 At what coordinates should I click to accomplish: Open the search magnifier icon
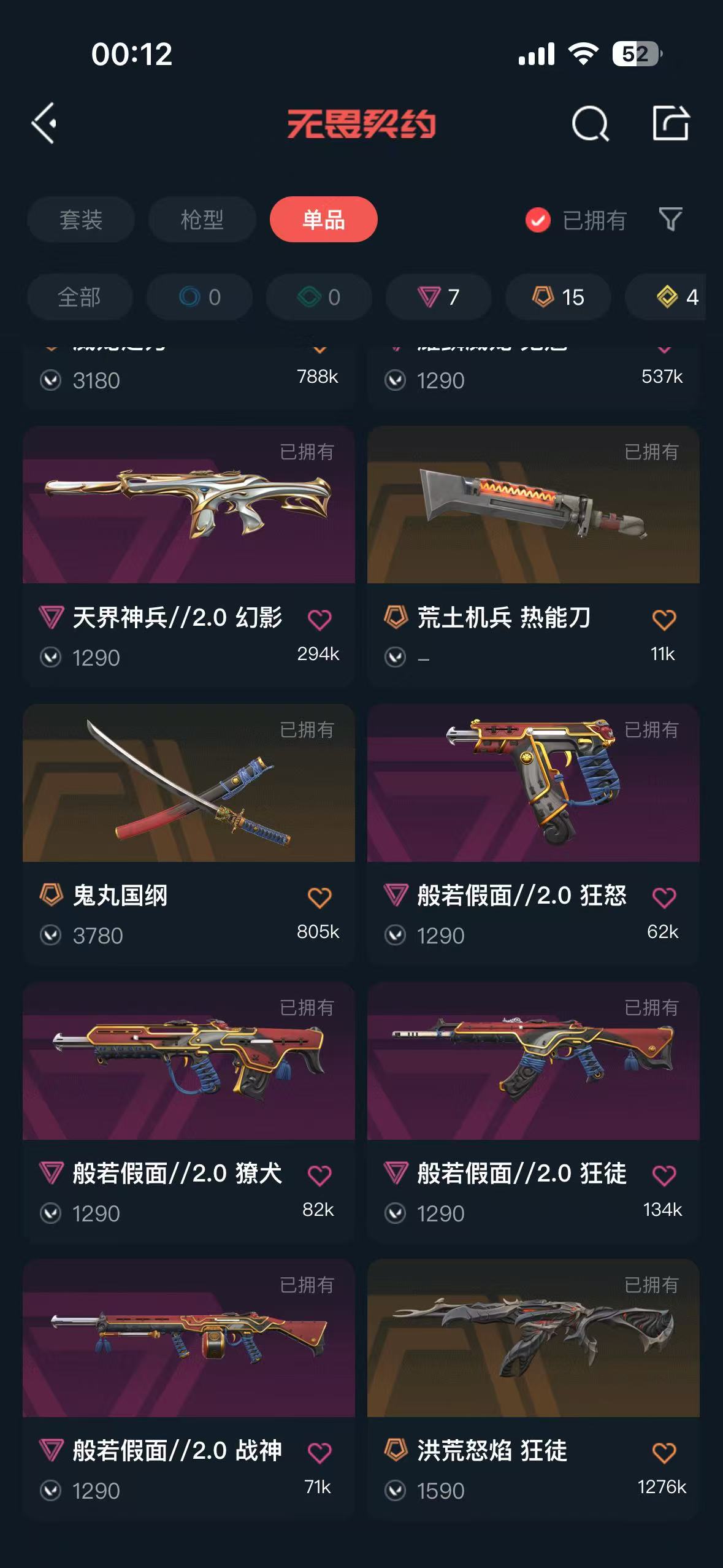tap(590, 123)
